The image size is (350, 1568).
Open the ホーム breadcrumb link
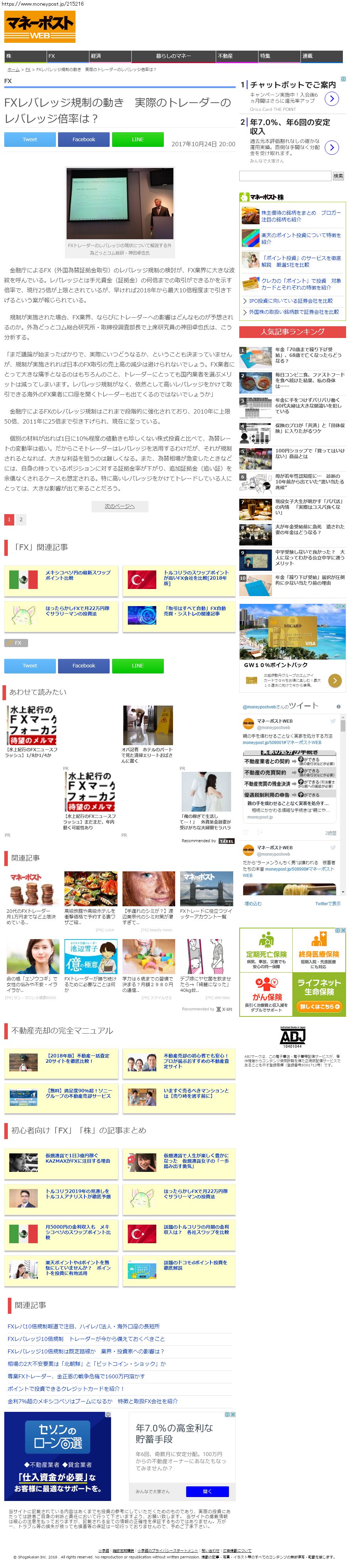tap(13, 70)
